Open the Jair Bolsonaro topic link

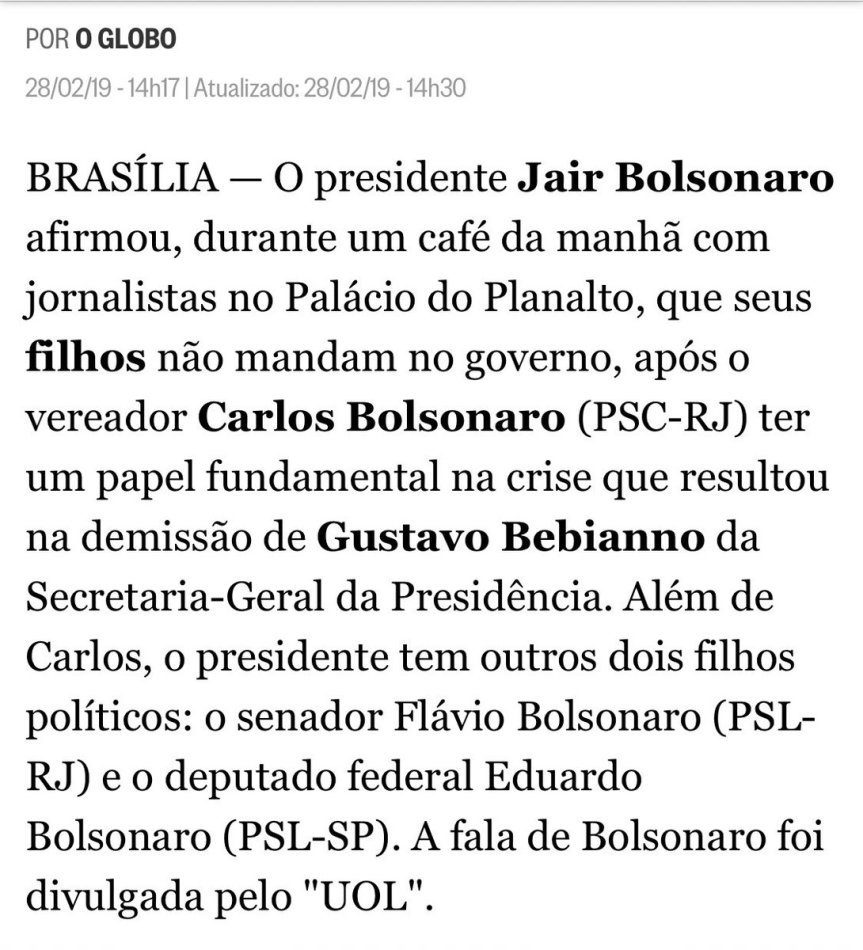click(675, 178)
